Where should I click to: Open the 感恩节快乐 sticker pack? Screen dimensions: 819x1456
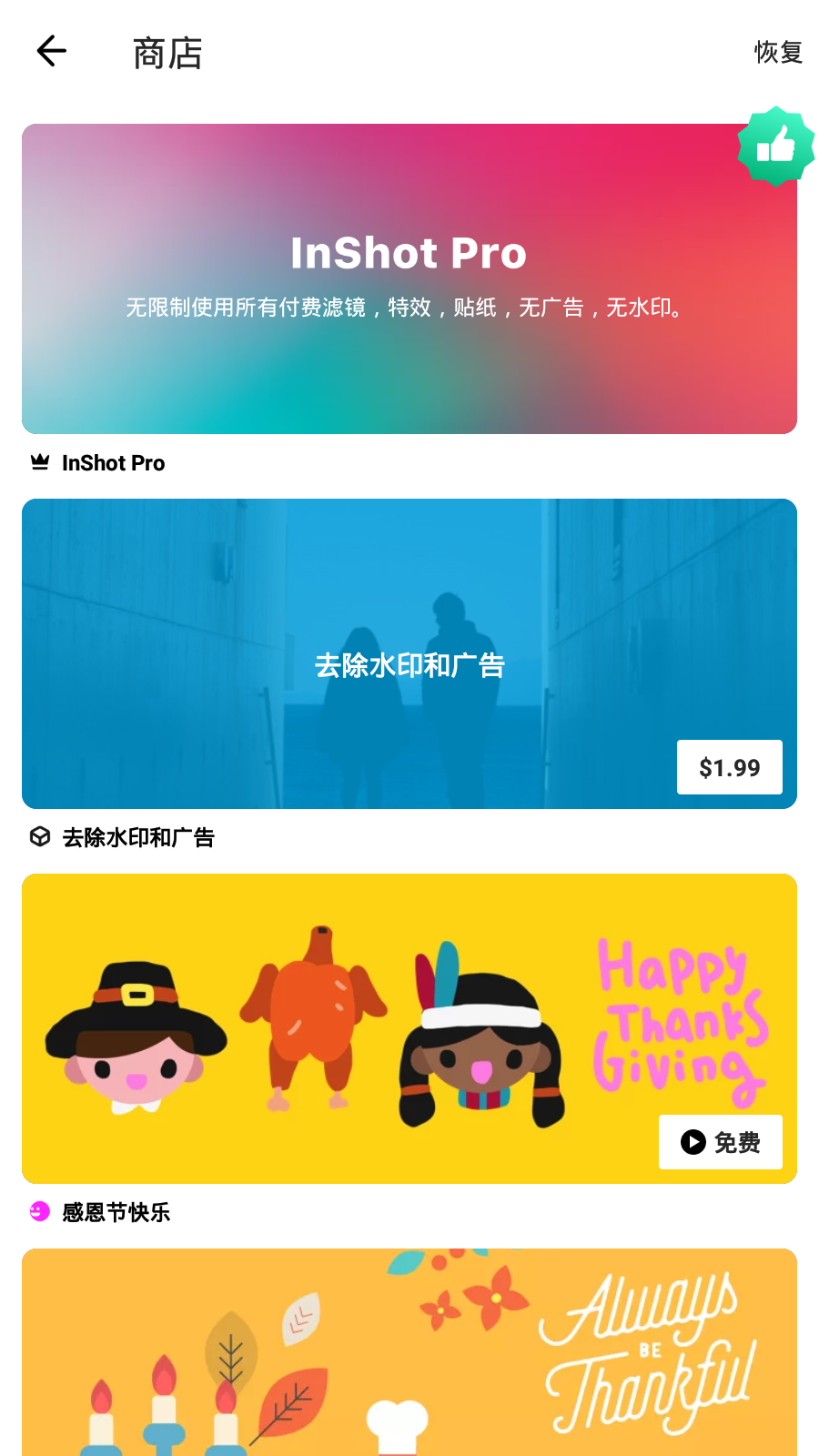(x=409, y=1028)
